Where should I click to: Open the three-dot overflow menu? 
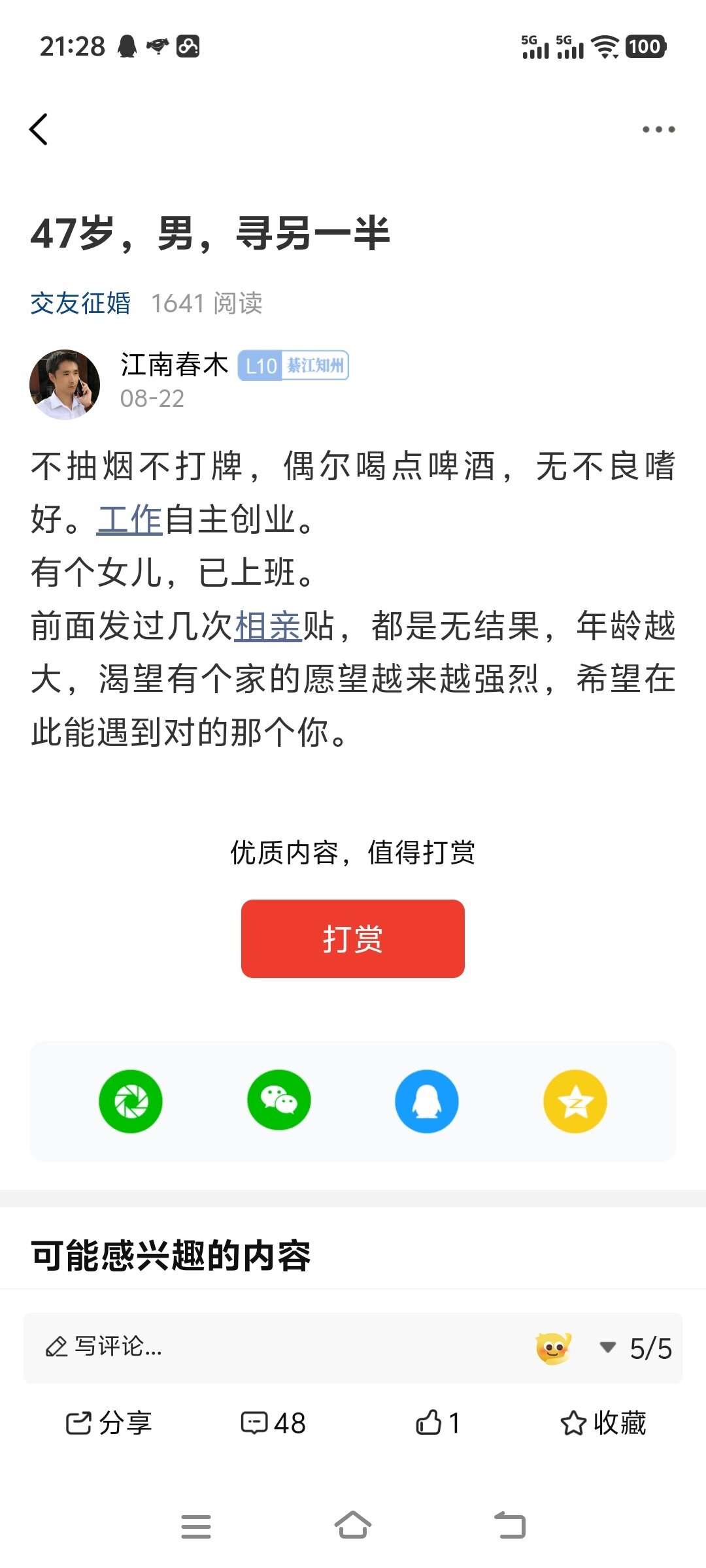coord(658,129)
